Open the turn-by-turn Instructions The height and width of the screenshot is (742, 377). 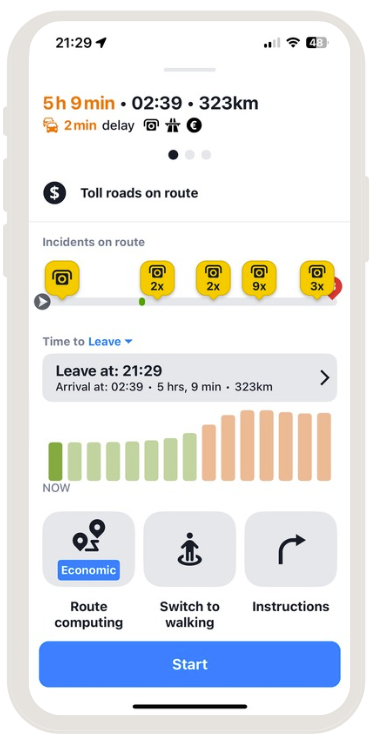[x=290, y=549]
